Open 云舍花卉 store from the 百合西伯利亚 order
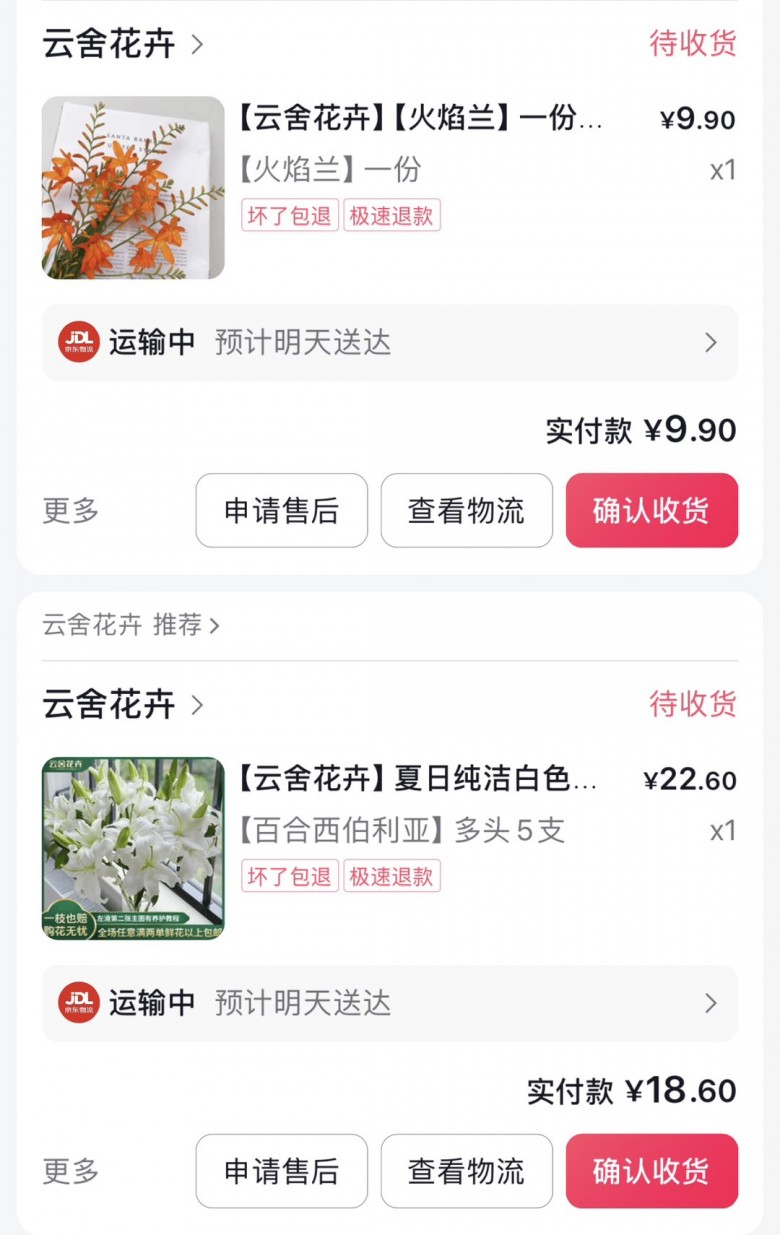Image resolution: width=780 pixels, height=1235 pixels. point(122,705)
